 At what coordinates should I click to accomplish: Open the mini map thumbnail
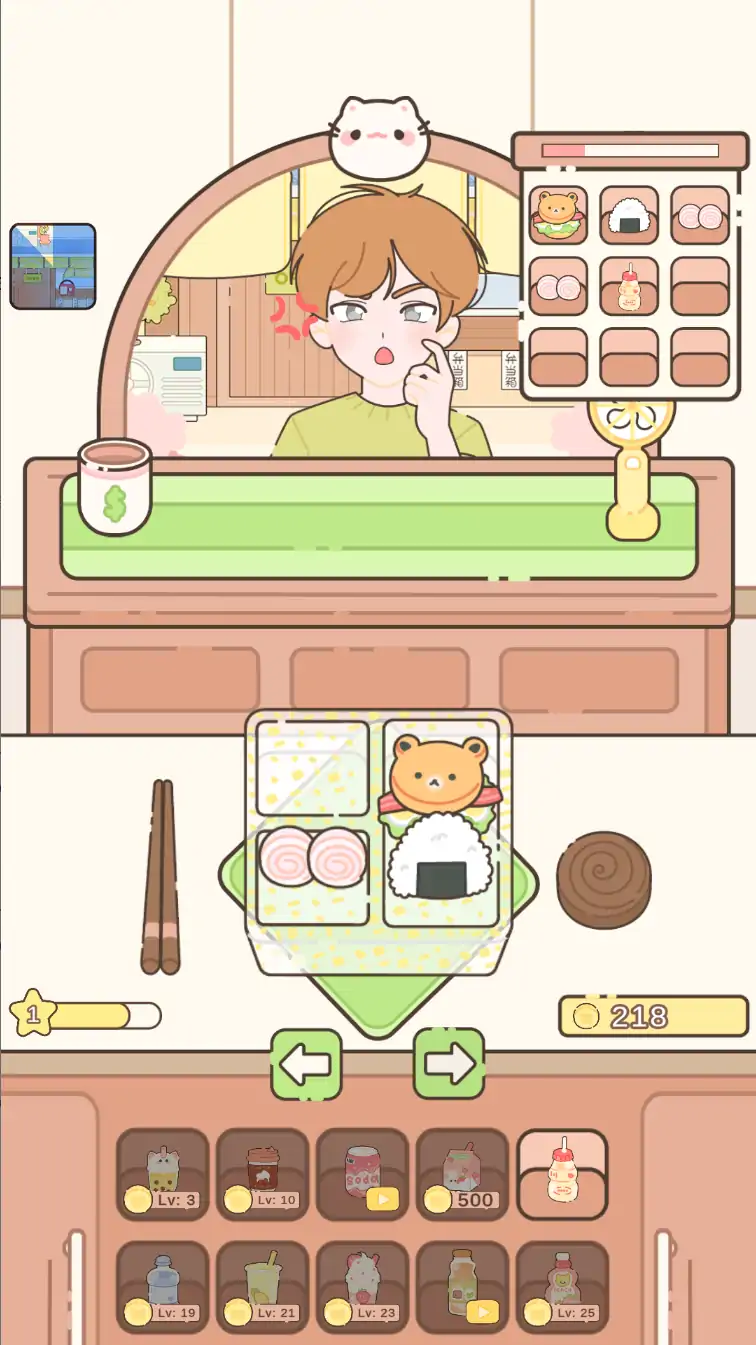pyautogui.click(x=53, y=266)
